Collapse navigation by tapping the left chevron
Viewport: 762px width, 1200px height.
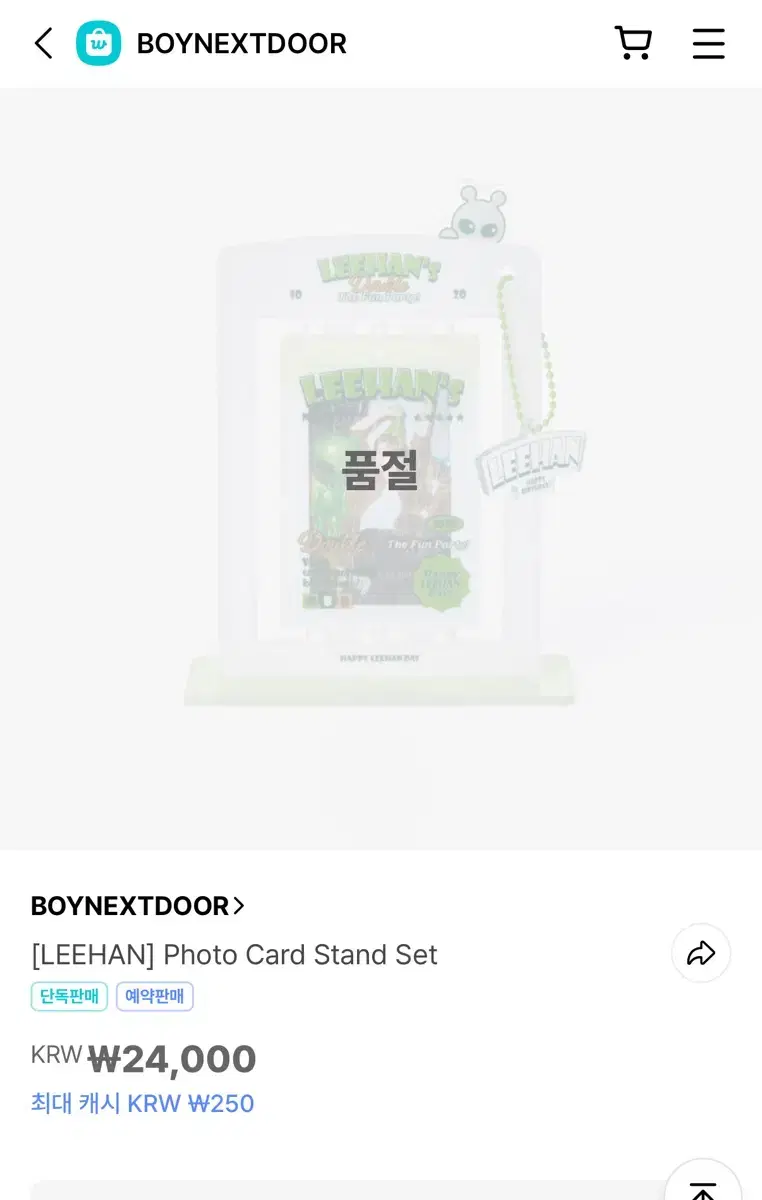[x=42, y=43]
